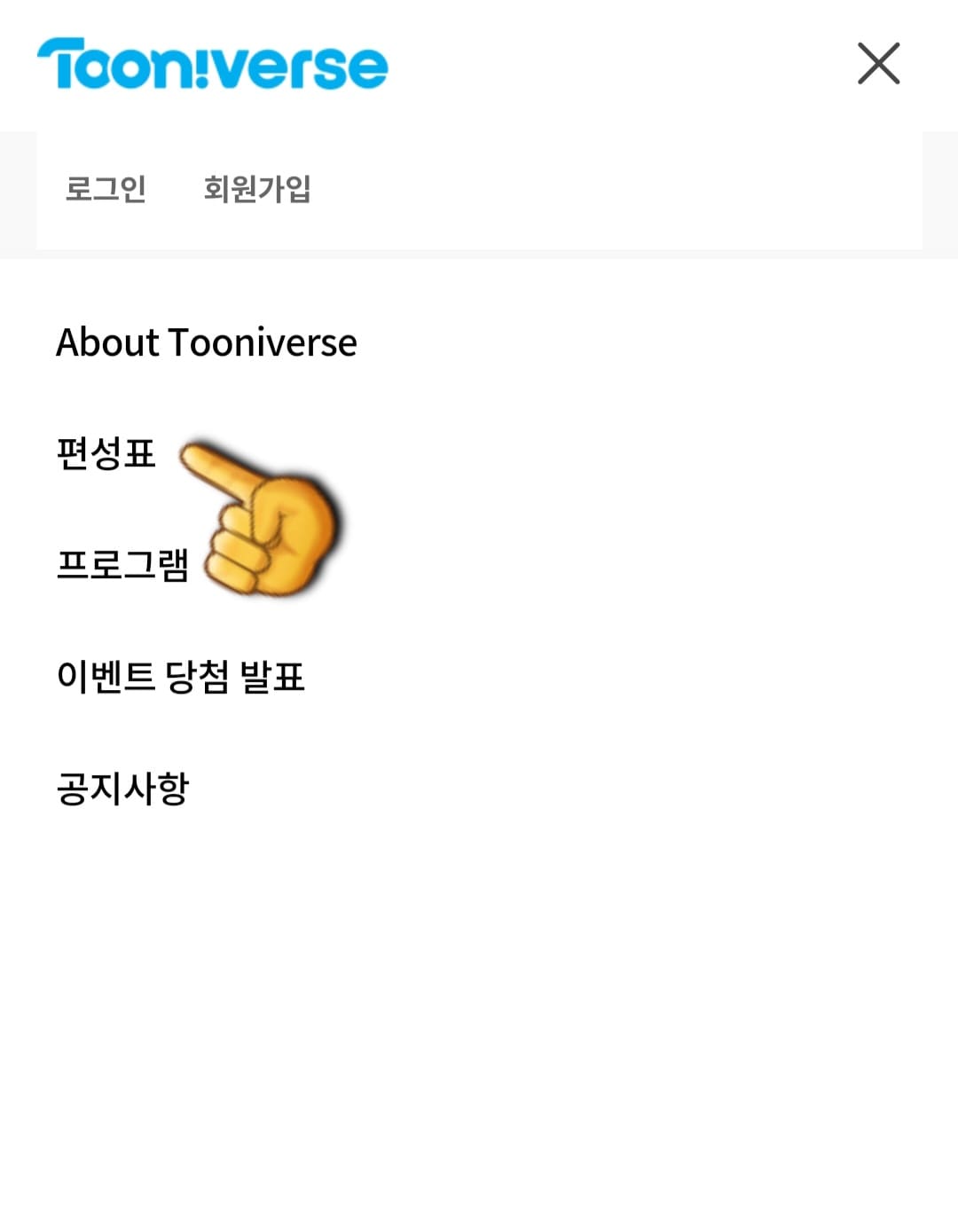Sign in using the 로그인 option
This screenshot has width=958, height=1232.
point(106,186)
